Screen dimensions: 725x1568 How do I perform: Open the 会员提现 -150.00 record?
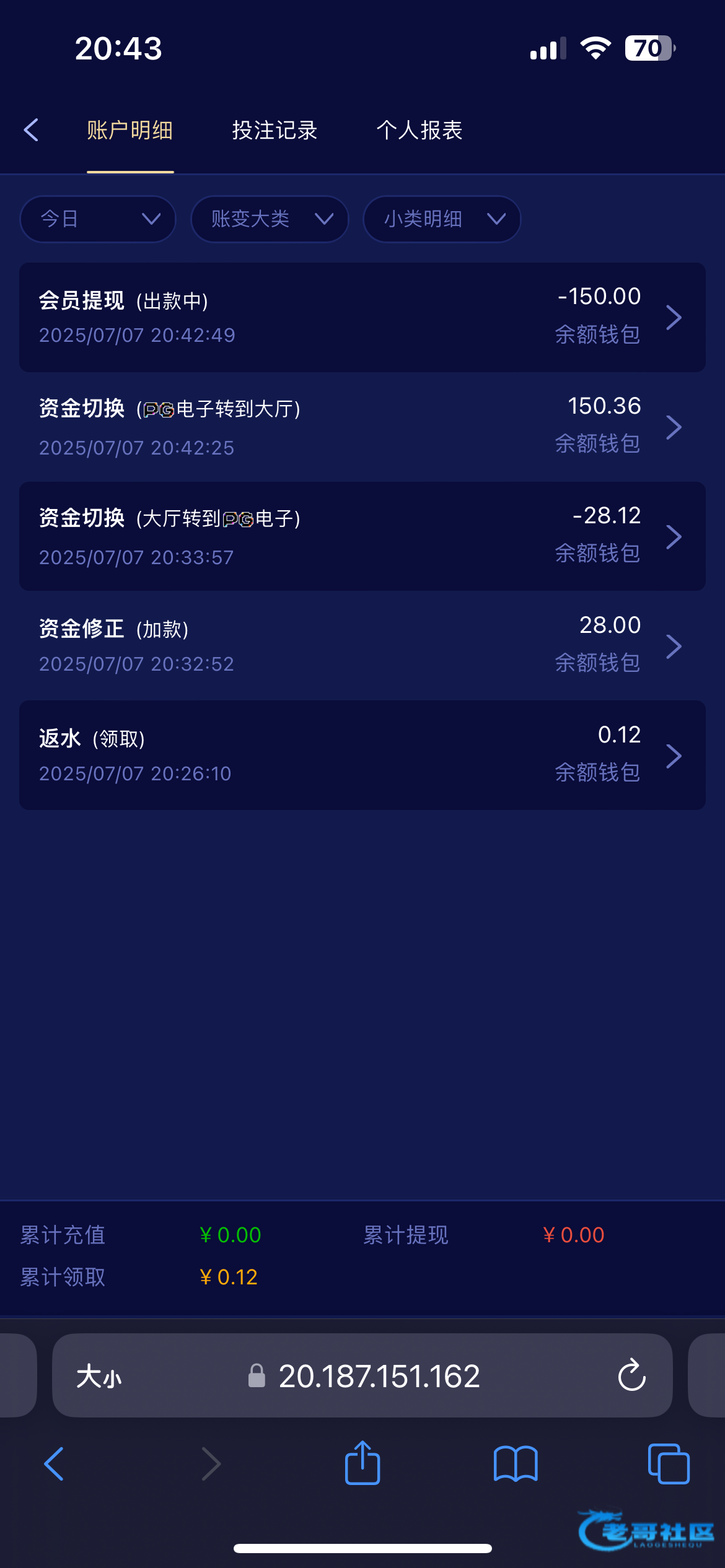tap(362, 317)
